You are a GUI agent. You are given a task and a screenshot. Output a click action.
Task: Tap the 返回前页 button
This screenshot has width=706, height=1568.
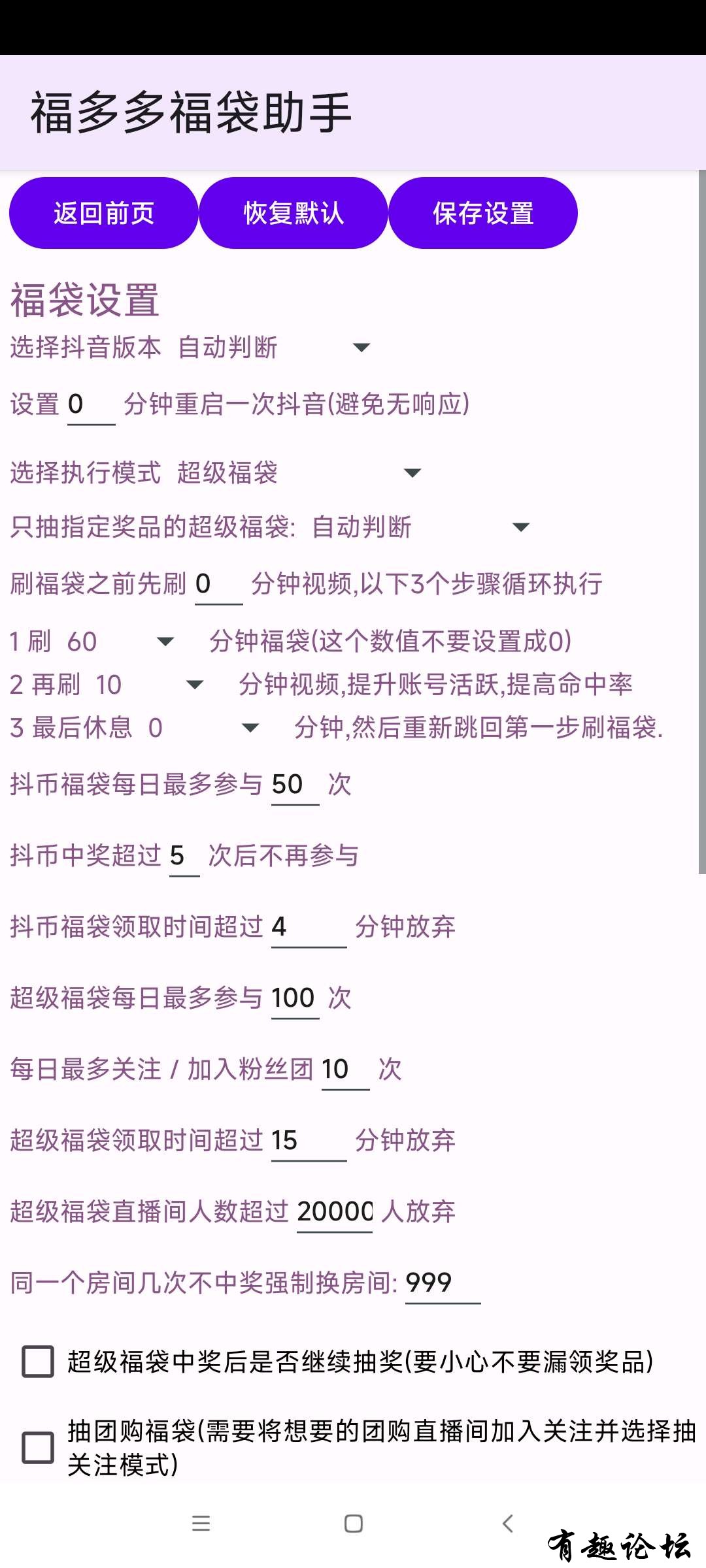tap(103, 213)
